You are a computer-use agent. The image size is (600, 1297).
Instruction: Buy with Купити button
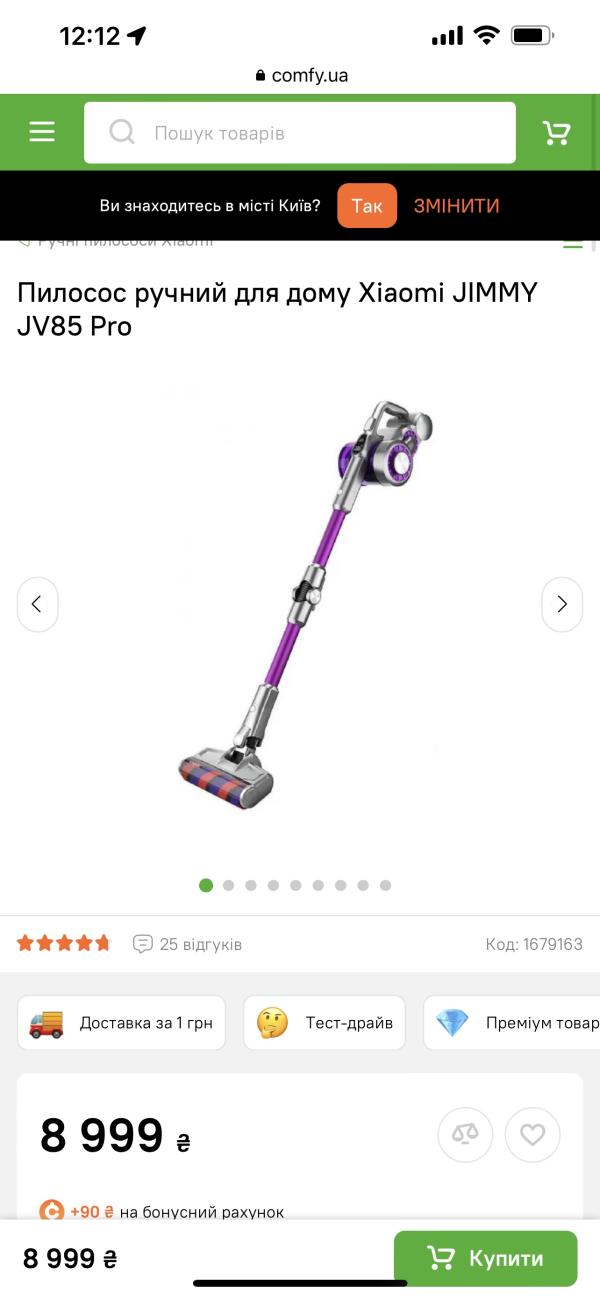point(485,1258)
